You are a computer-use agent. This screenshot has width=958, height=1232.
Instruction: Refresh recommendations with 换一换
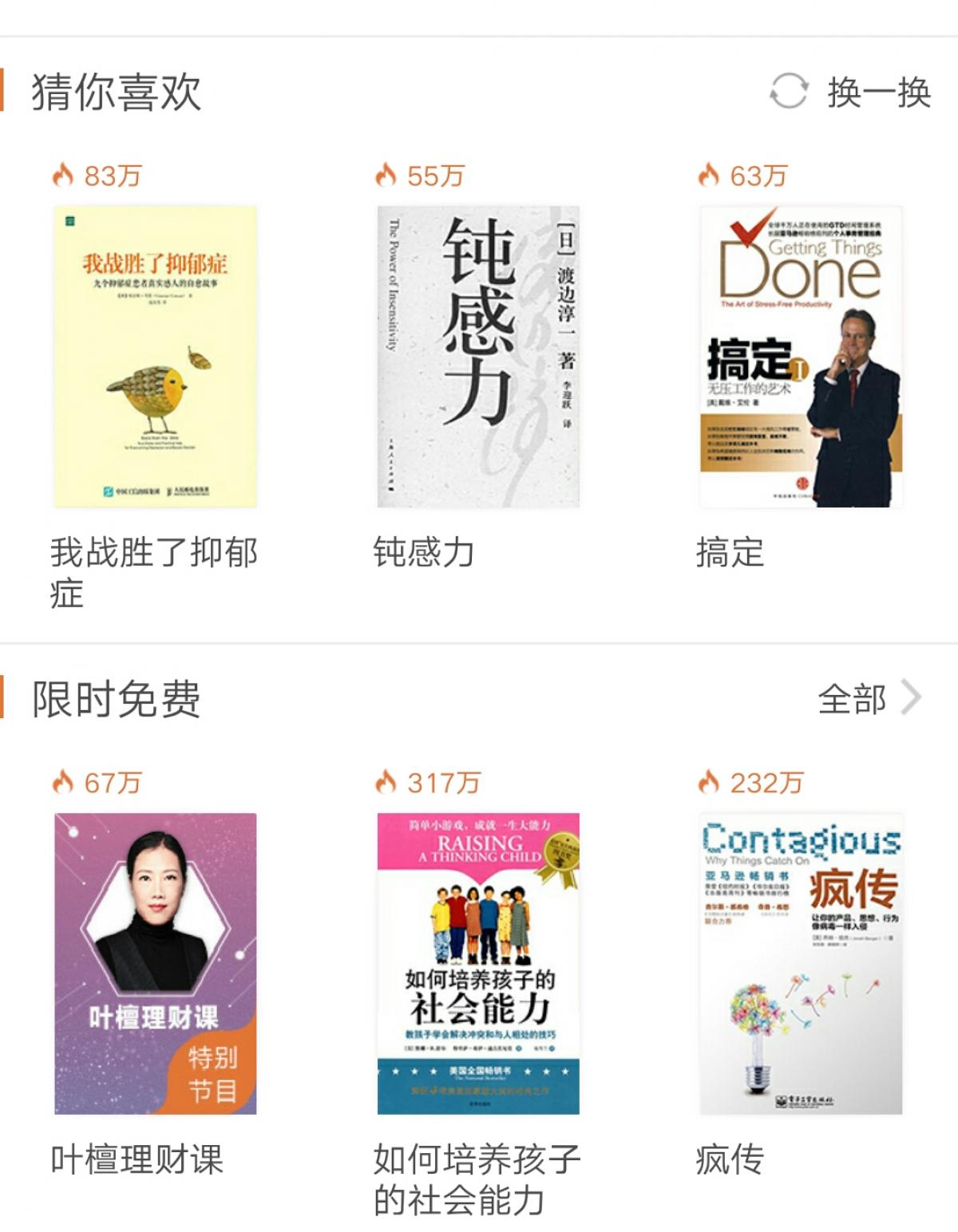pyautogui.click(x=851, y=93)
